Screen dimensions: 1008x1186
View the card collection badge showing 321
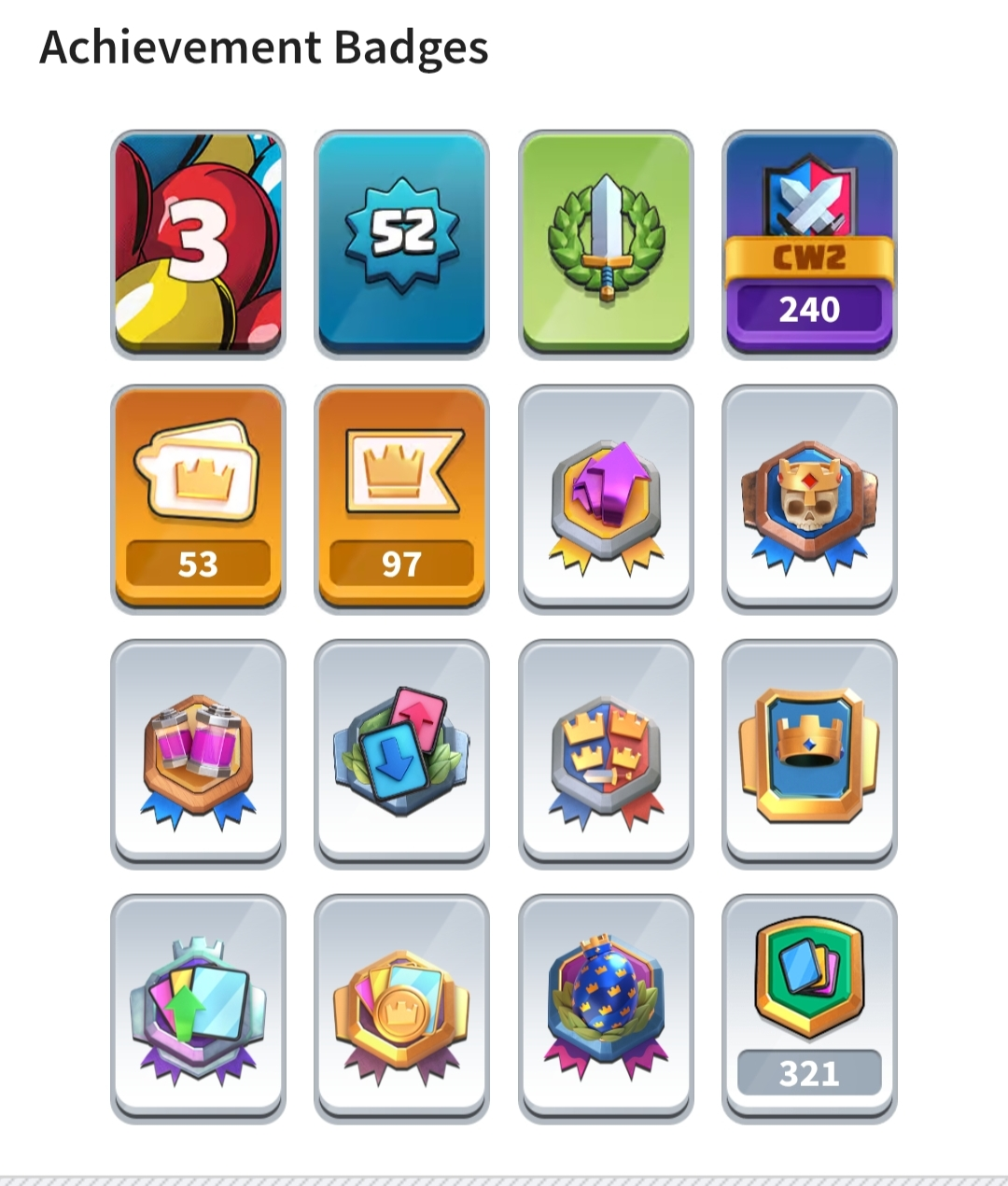coord(809,1008)
